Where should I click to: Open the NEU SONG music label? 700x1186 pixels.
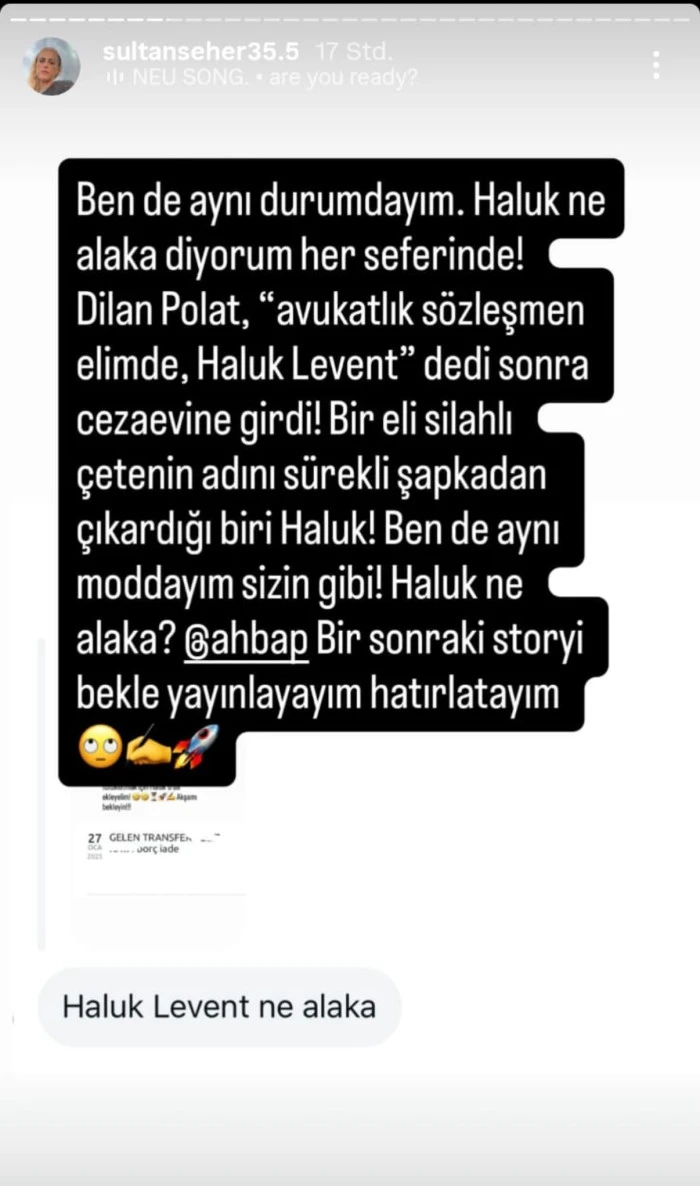click(261, 77)
